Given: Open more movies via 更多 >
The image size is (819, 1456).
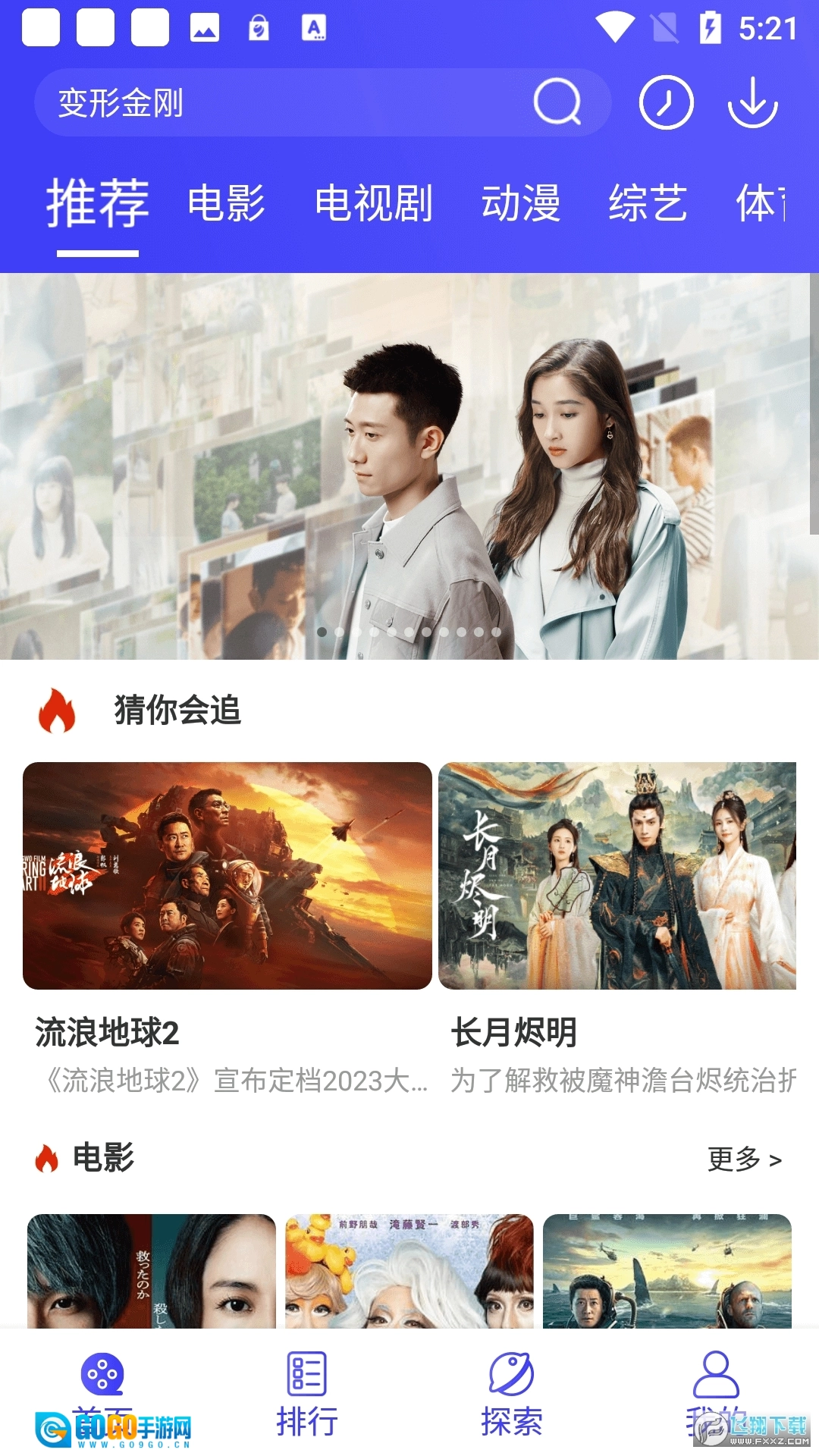Looking at the screenshot, I should coord(744,1158).
